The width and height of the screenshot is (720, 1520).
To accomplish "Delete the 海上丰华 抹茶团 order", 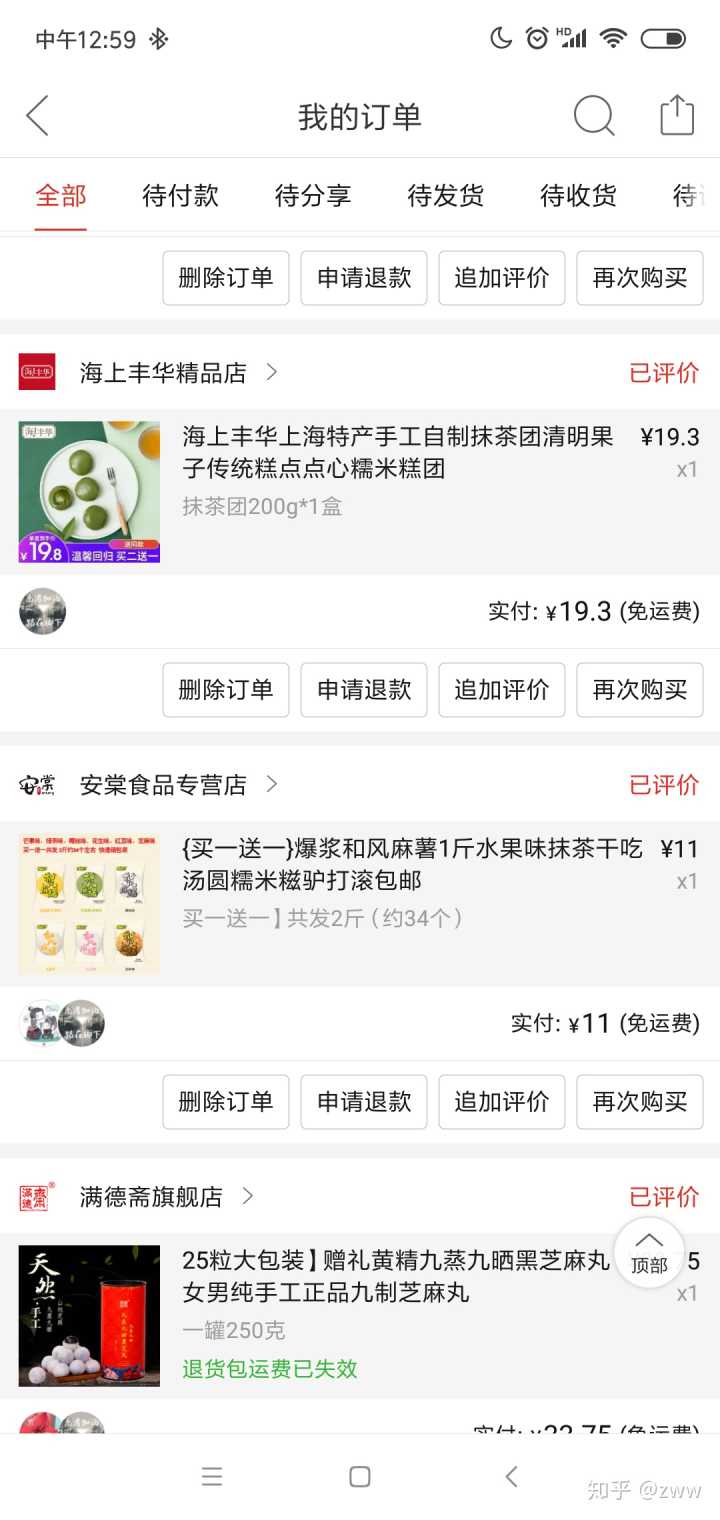I will click(226, 690).
